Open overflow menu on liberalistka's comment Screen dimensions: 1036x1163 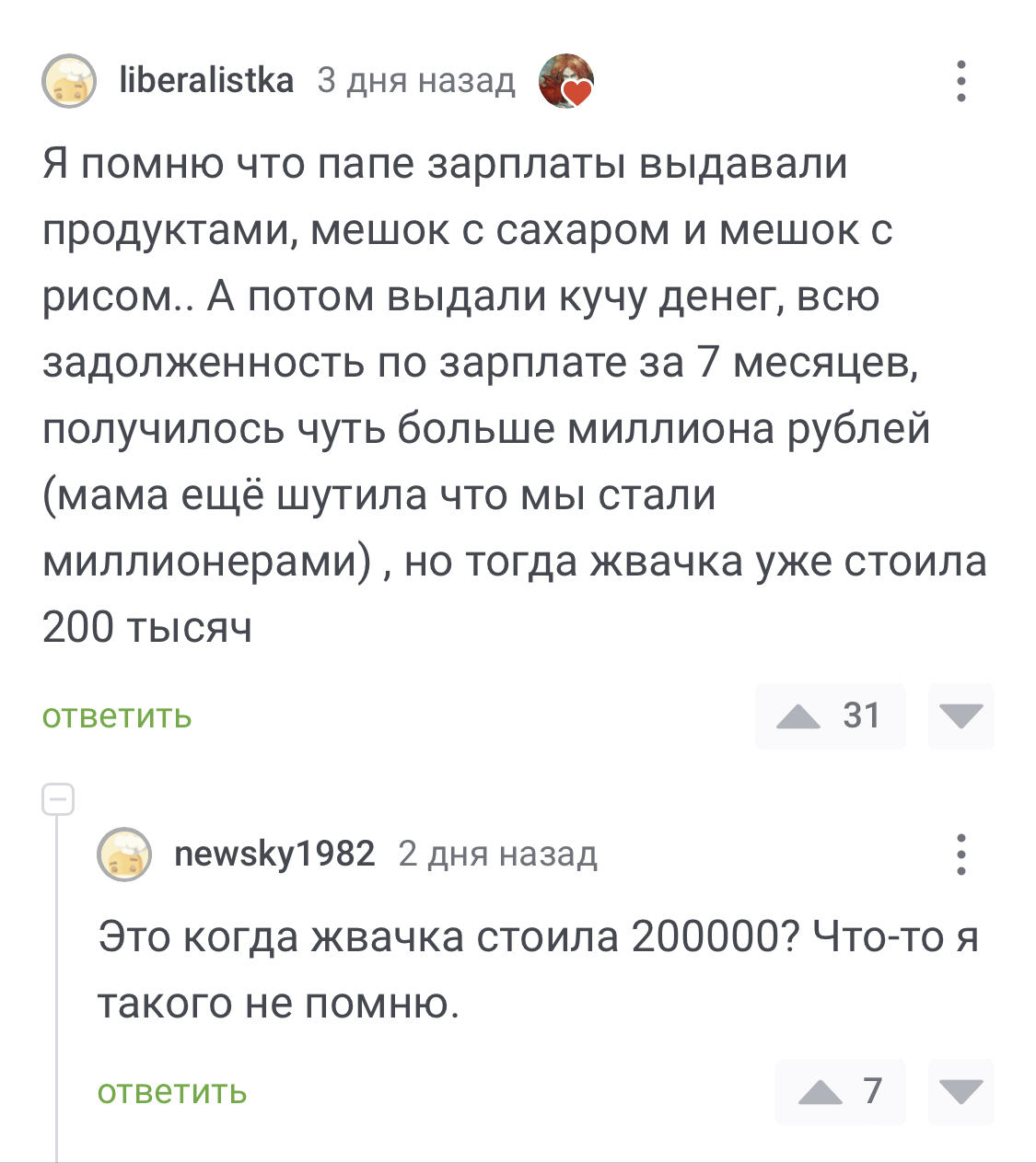click(961, 81)
